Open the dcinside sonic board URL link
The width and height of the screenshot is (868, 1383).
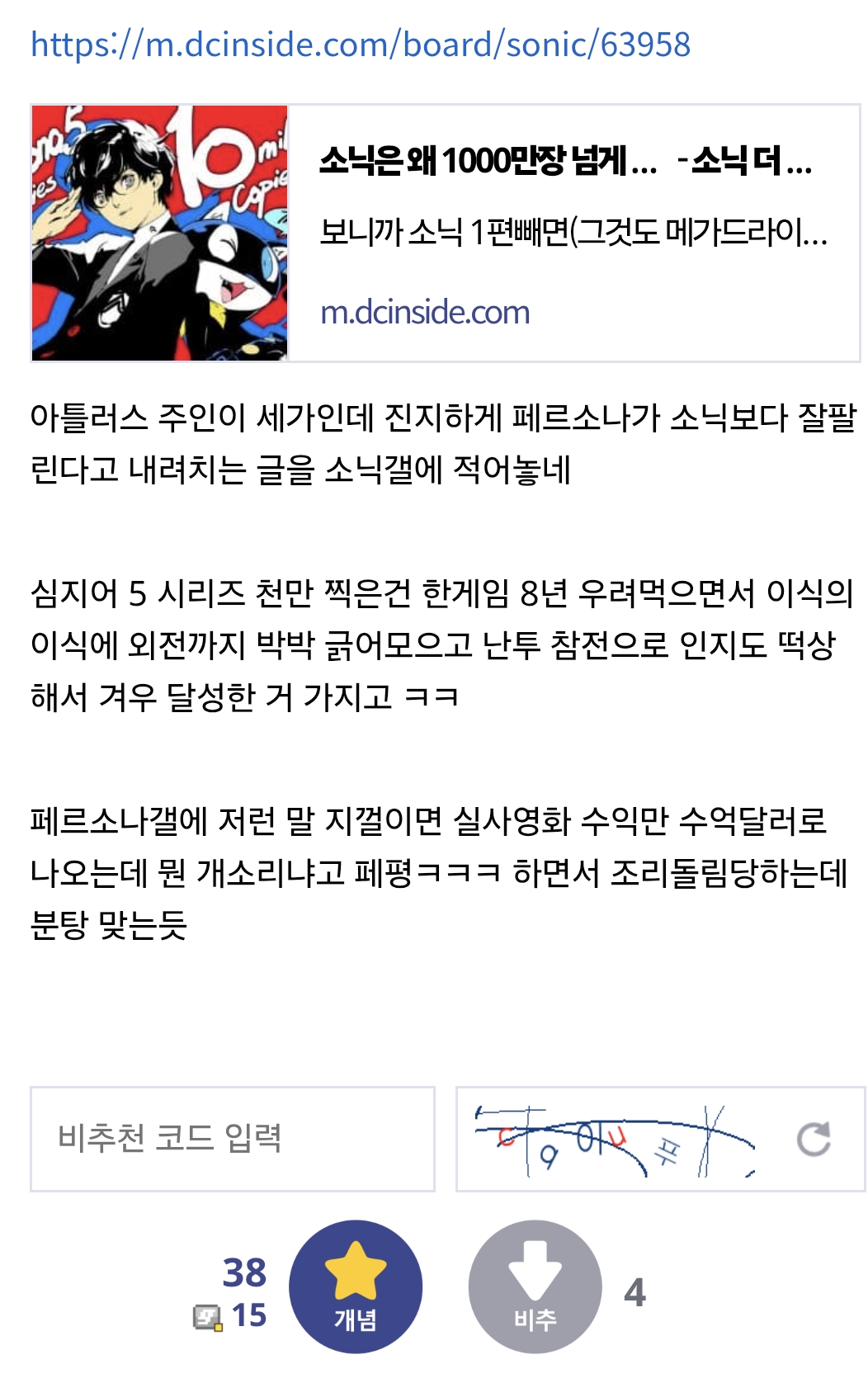tap(361, 45)
